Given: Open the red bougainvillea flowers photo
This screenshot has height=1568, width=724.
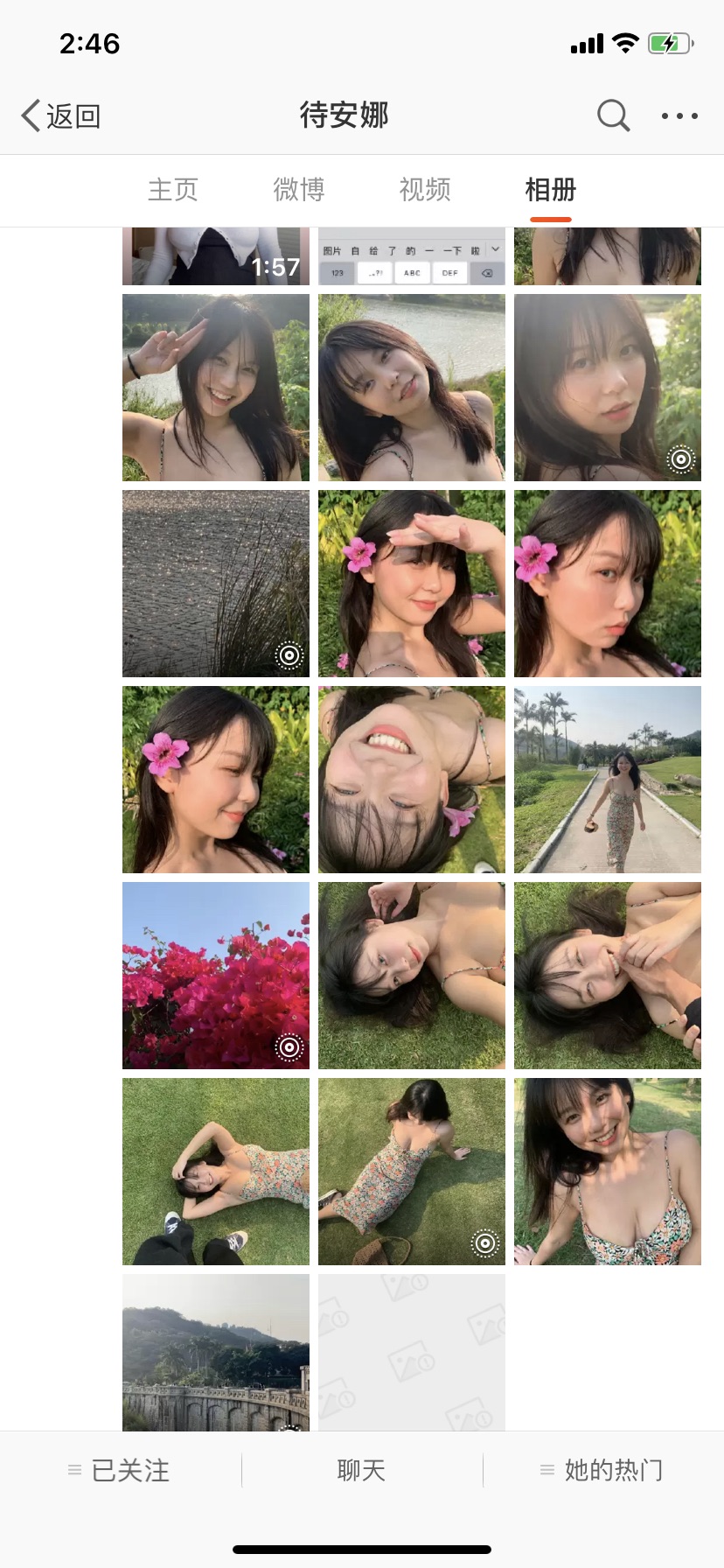Looking at the screenshot, I should pyautogui.click(x=216, y=976).
